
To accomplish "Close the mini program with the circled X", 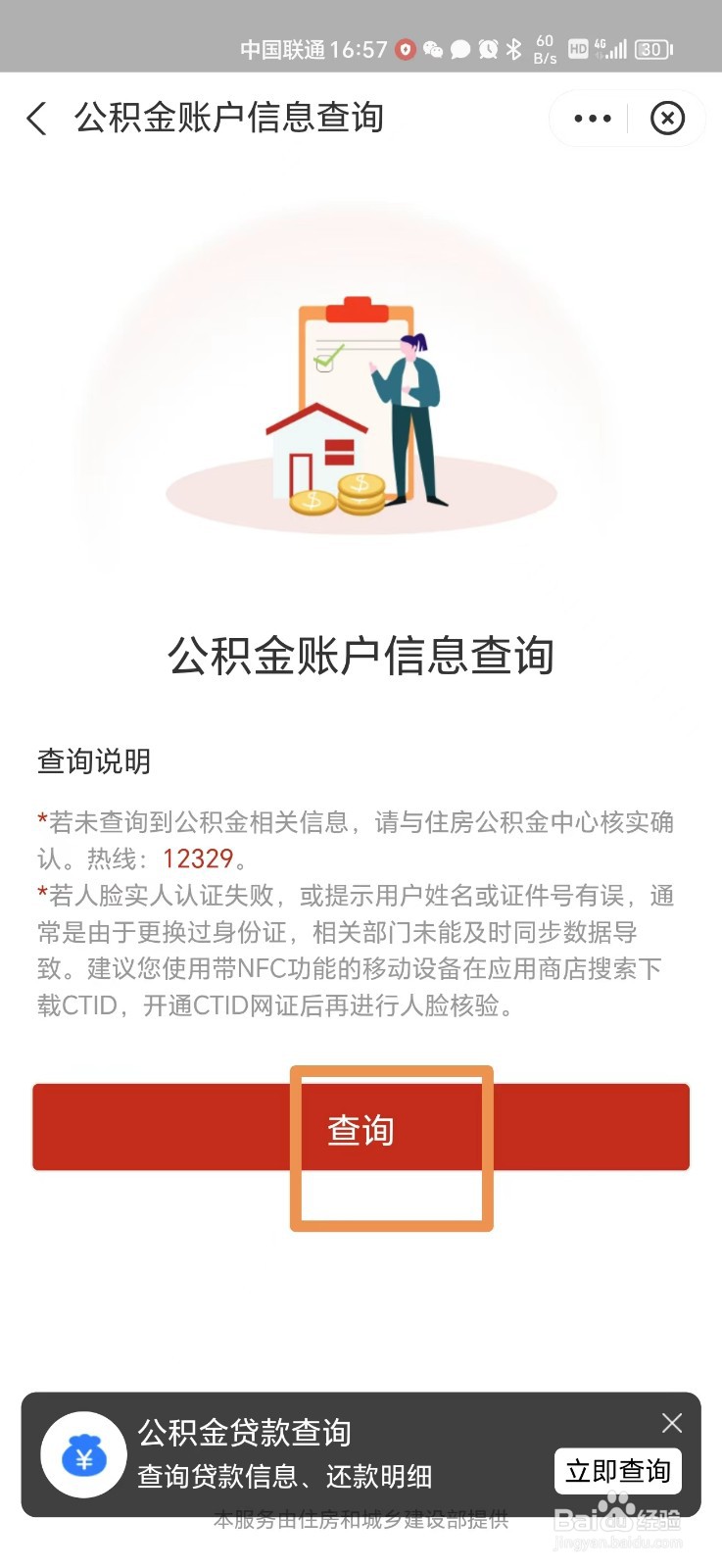I will coord(667,118).
